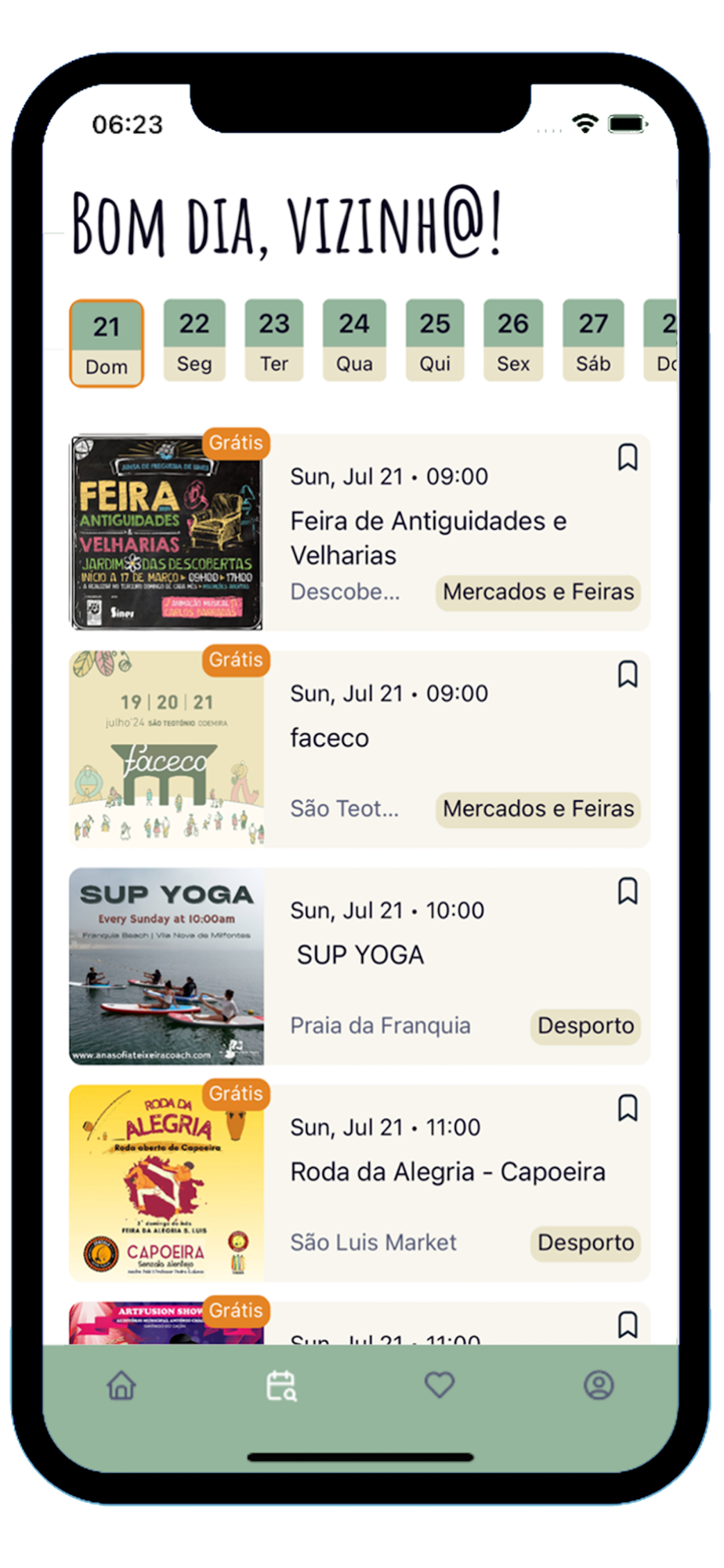This screenshot has width=724, height=1568.
Task: Open Roda da Alegria - Capoeira card
Action: pos(447,1173)
